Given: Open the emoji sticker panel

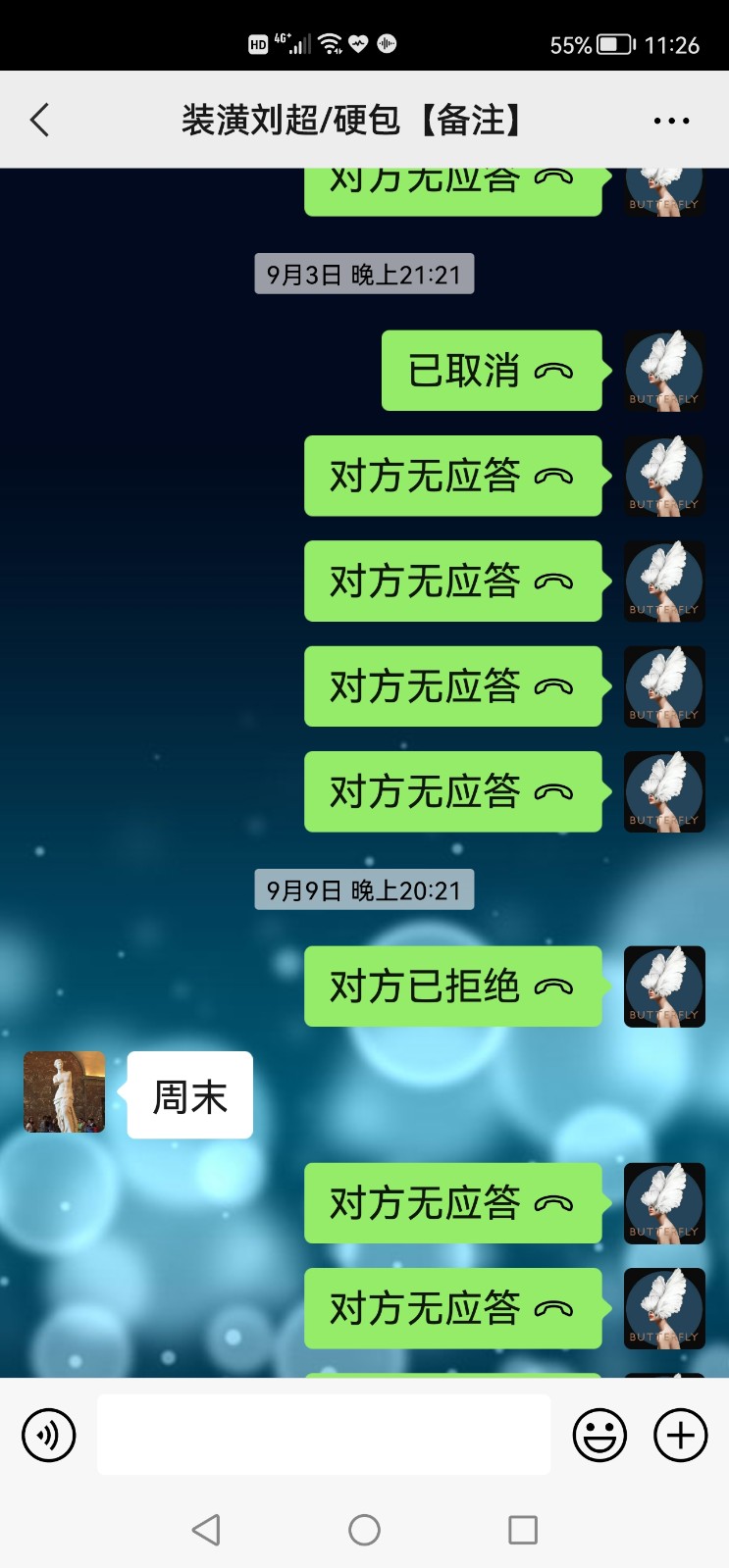Looking at the screenshot, I should (x=599, y=1435).
